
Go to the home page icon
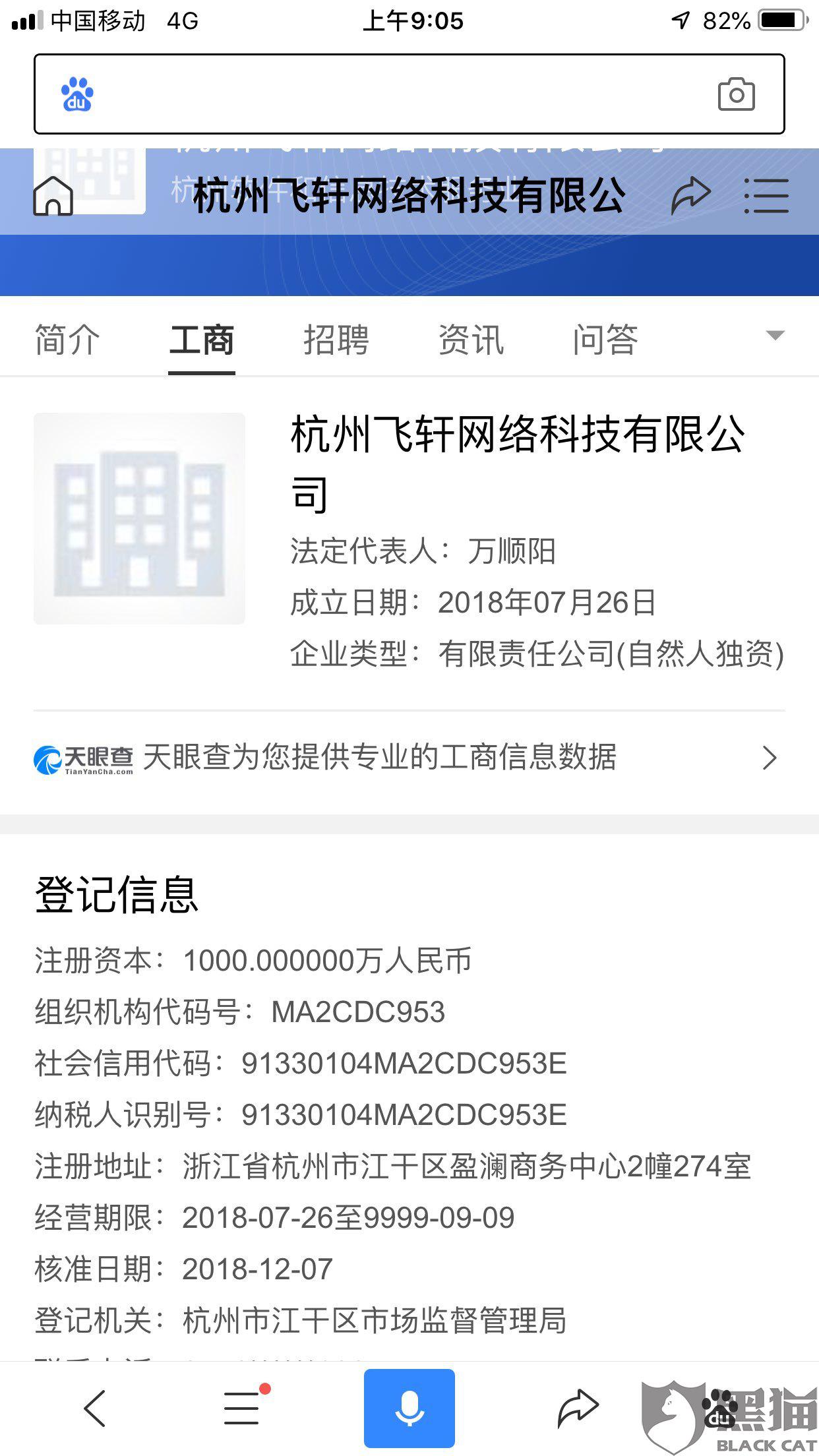click(x=53, y=195)
